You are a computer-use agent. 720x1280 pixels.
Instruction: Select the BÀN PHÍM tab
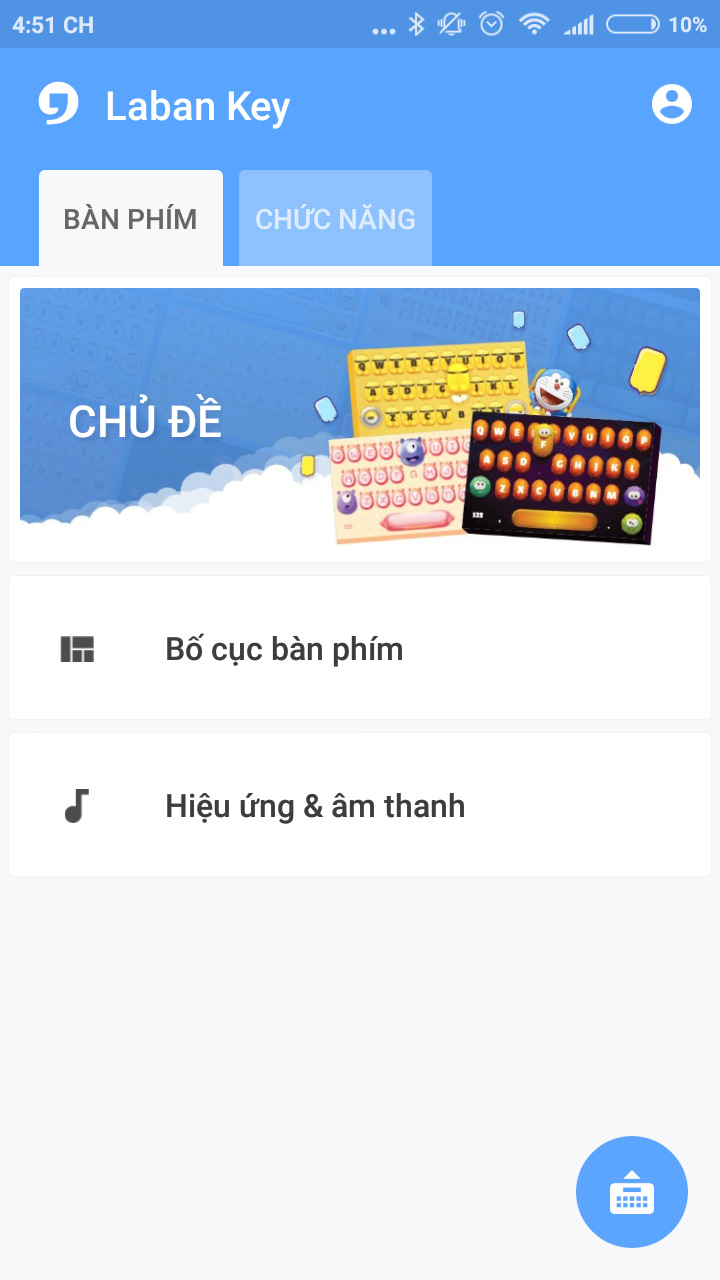tap(131, 217)
